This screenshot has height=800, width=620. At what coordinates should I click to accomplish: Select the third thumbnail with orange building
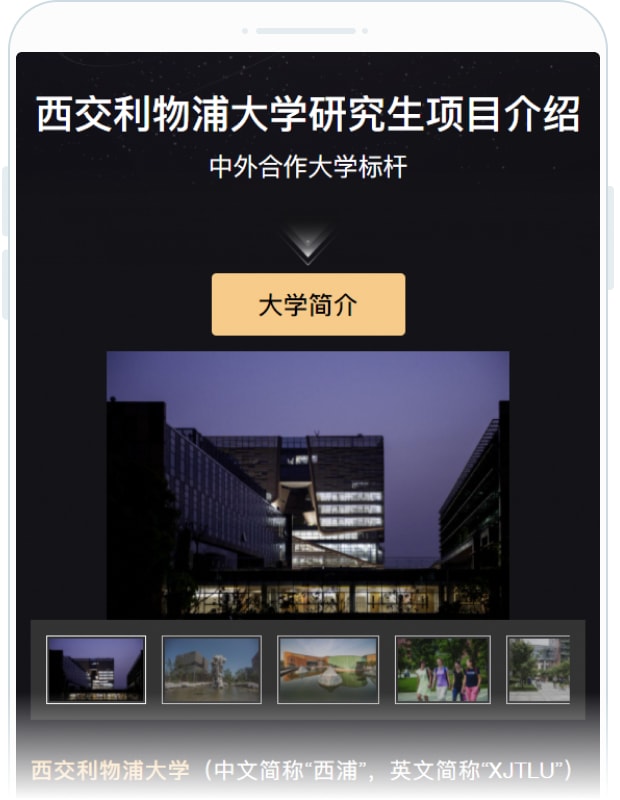pos(328,669)
